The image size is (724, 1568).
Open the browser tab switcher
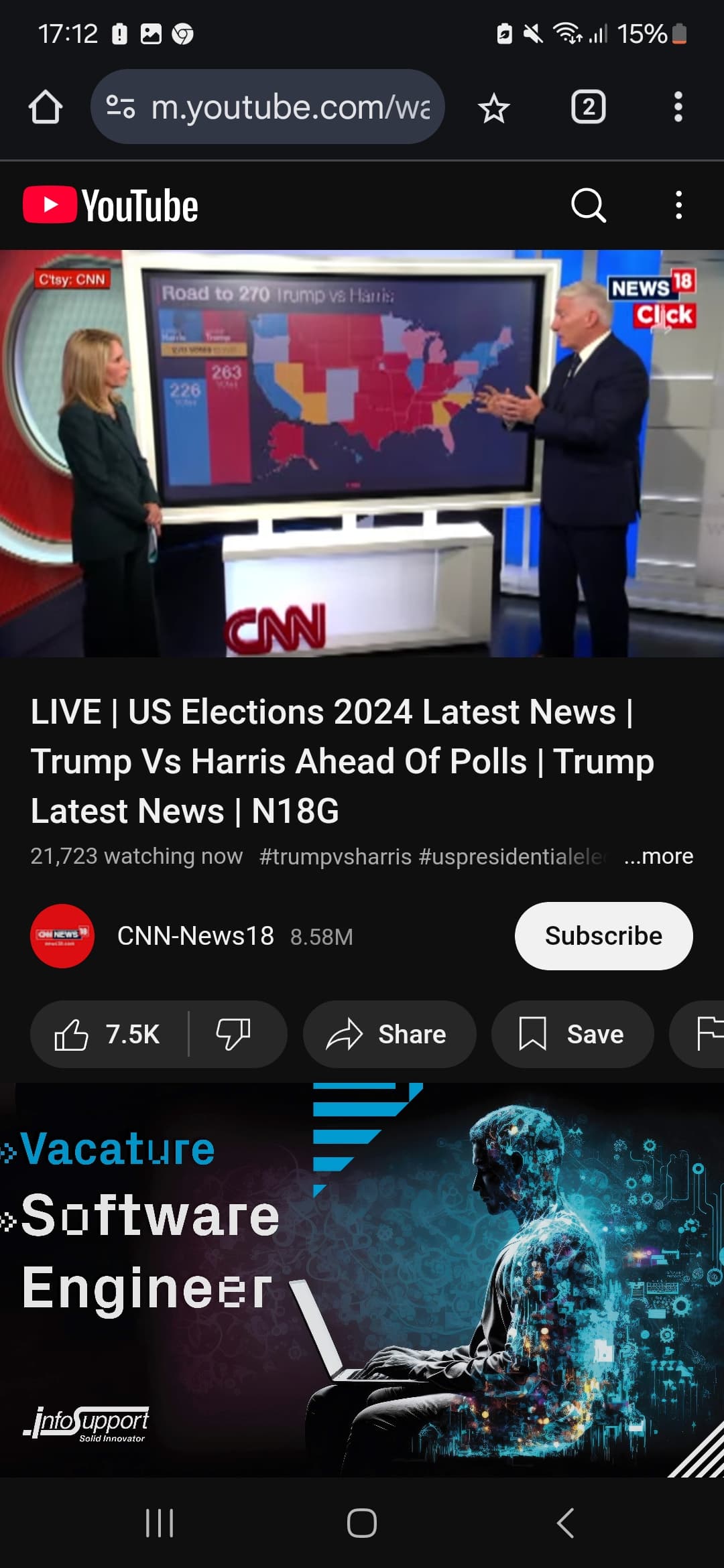click(588, 107)
